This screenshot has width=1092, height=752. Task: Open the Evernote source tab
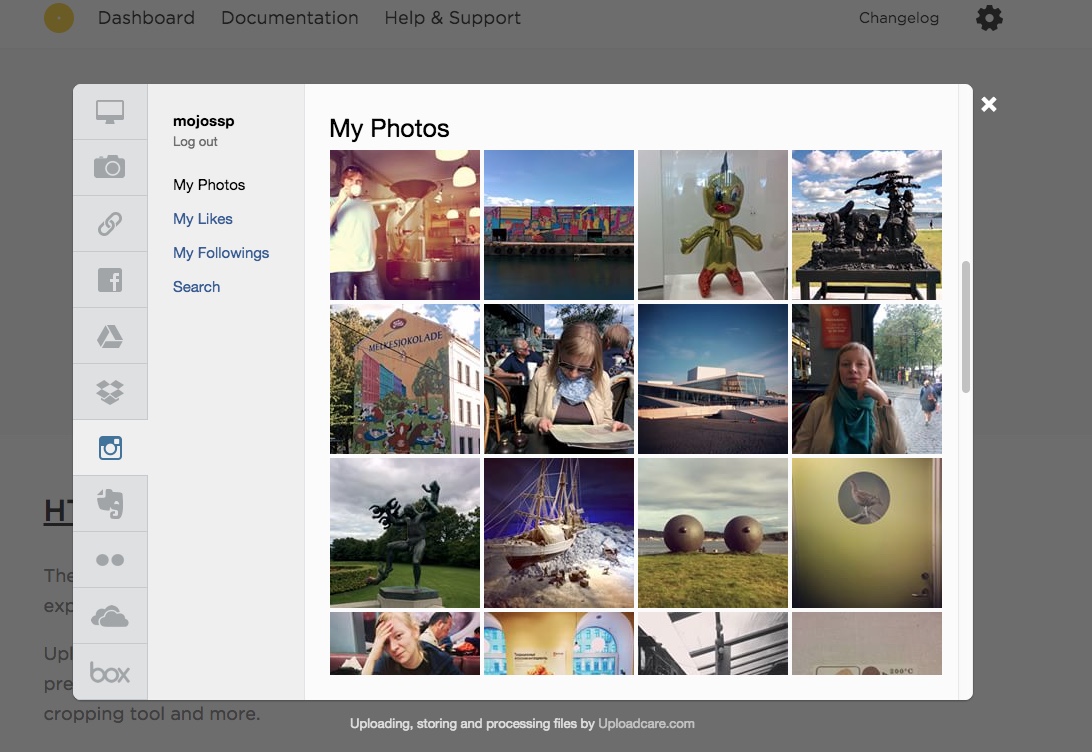(110, 504)
